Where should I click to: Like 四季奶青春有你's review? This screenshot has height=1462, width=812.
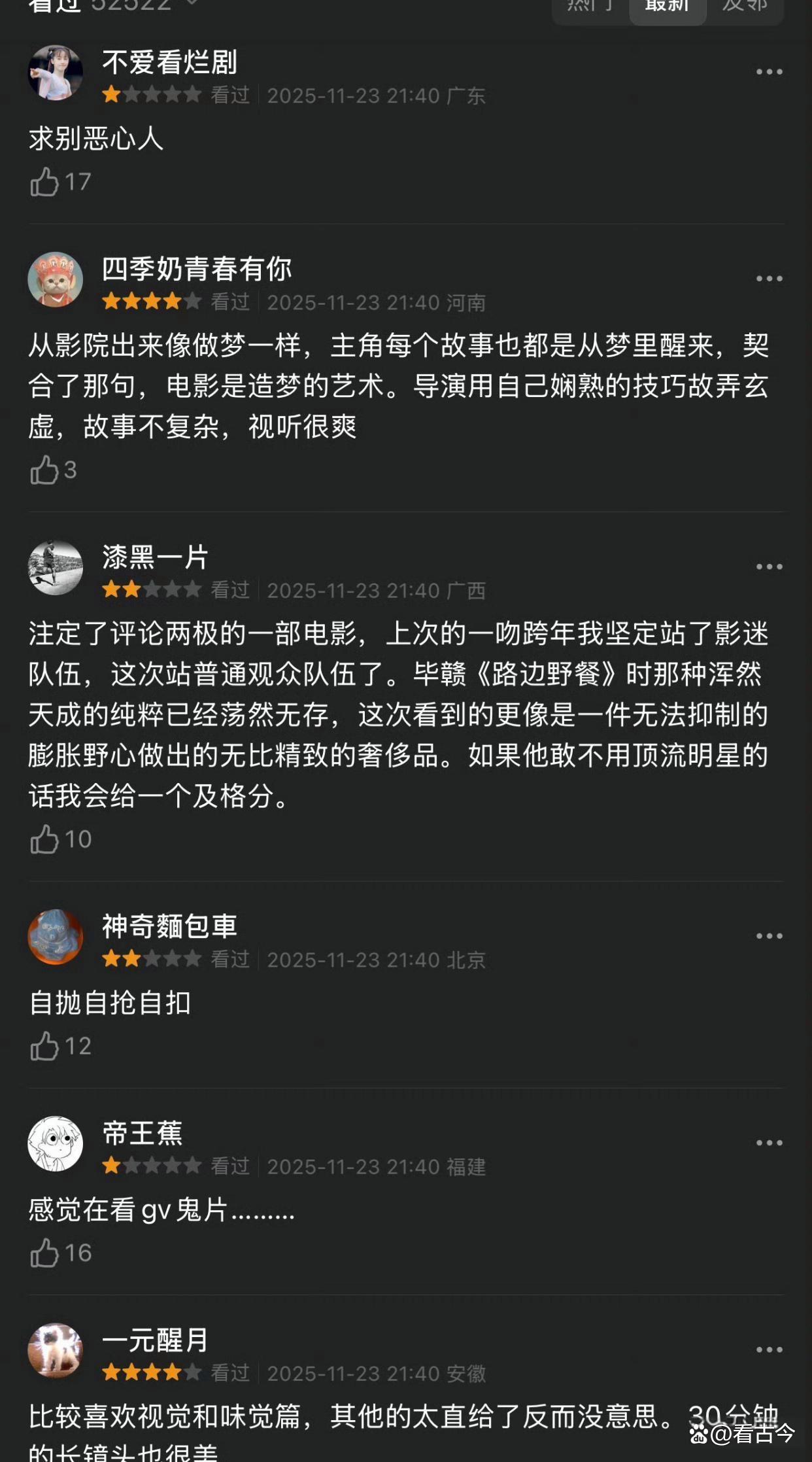point(44,470)
